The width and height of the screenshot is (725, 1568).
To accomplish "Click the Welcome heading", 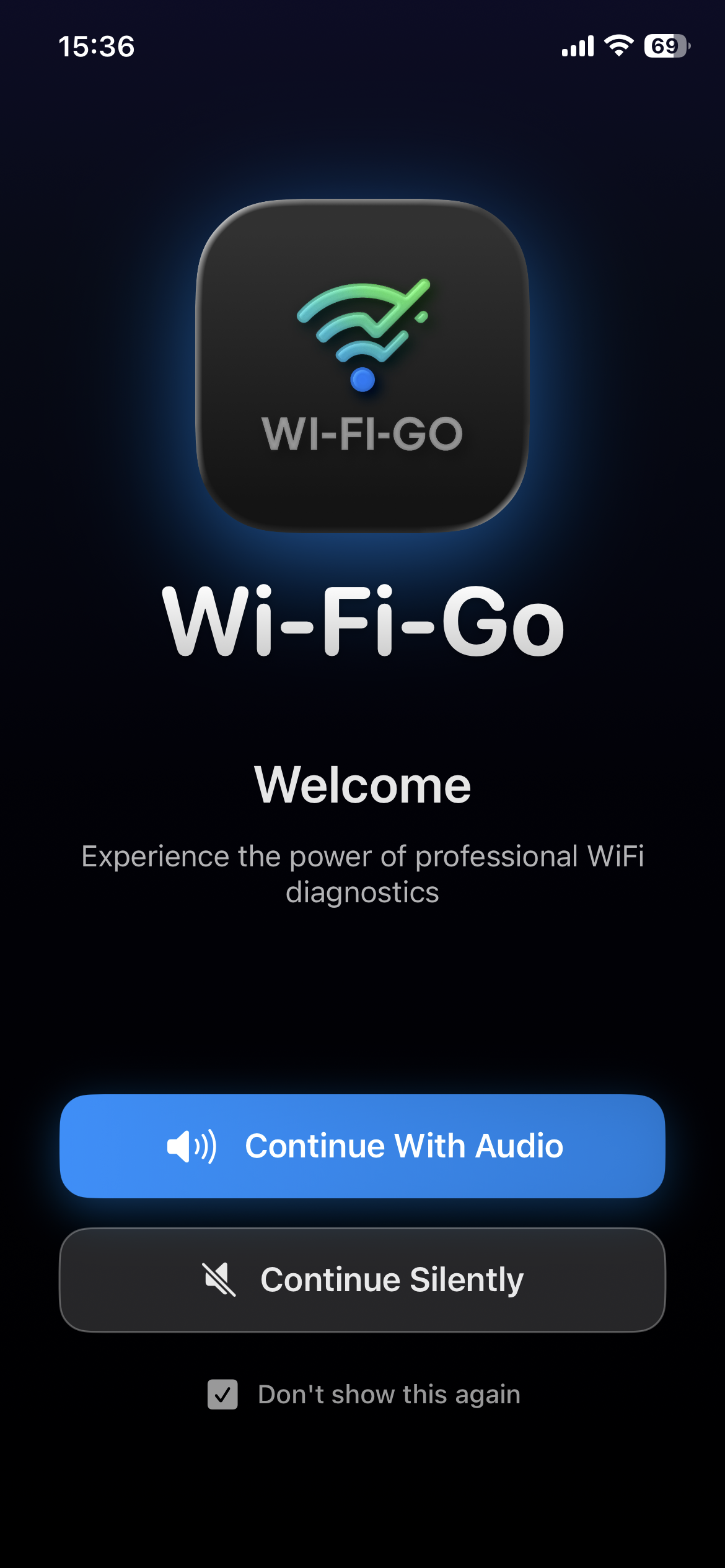I will (362, 785).
